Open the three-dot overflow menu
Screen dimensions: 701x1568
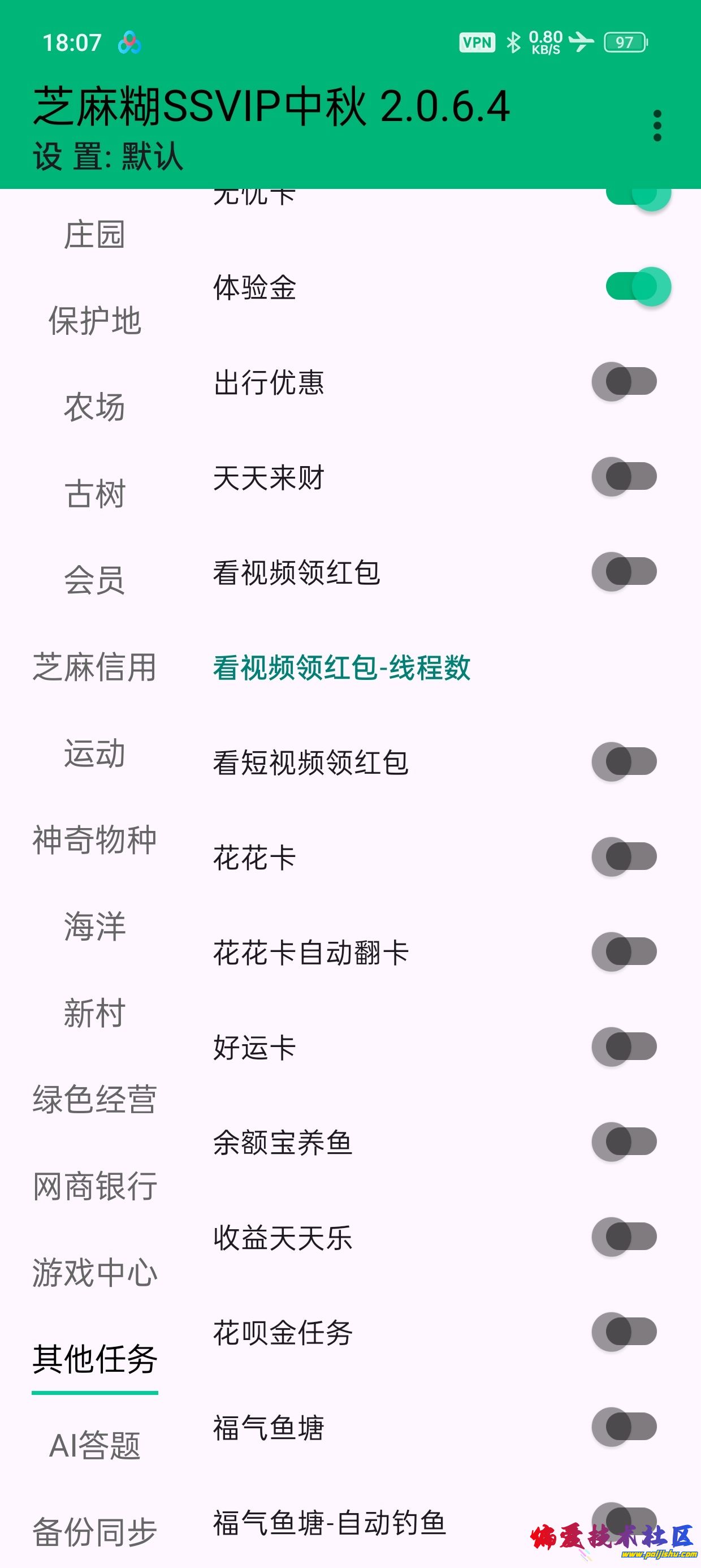click(x=656, y=126)
